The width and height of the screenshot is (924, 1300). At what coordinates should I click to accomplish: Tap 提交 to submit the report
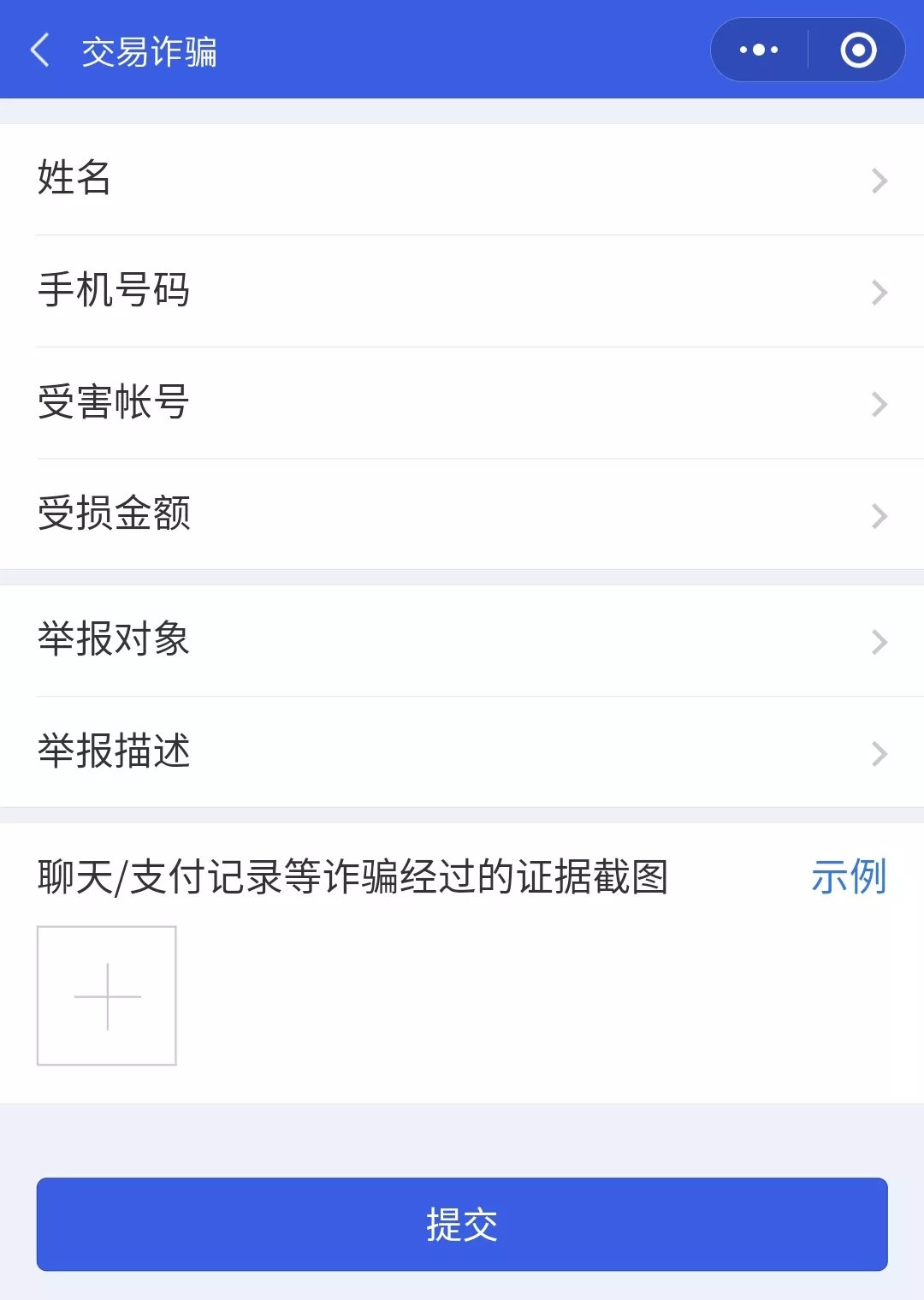click(x=462, y=1225)
